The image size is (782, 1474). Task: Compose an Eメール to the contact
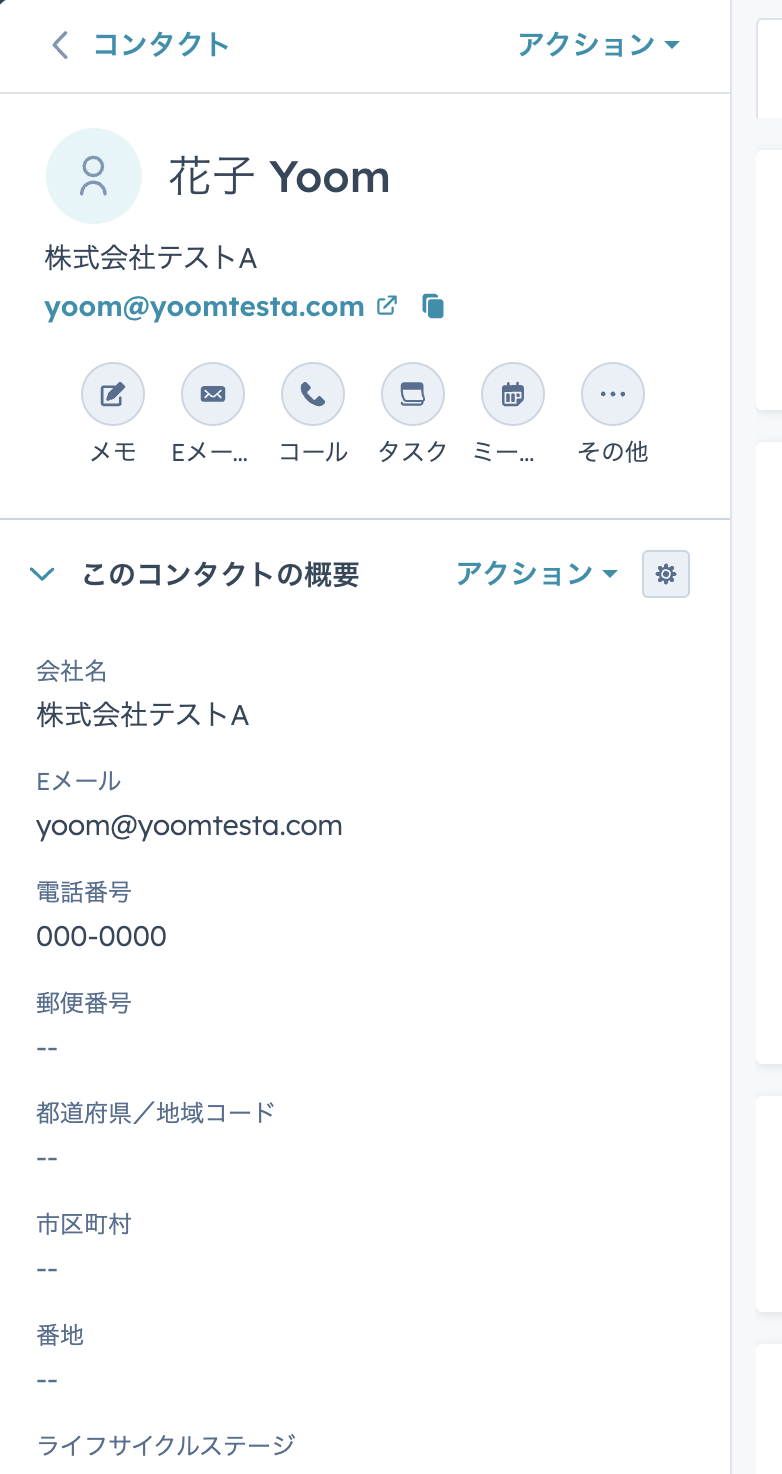pyautogui.click(x=213, y=395)
